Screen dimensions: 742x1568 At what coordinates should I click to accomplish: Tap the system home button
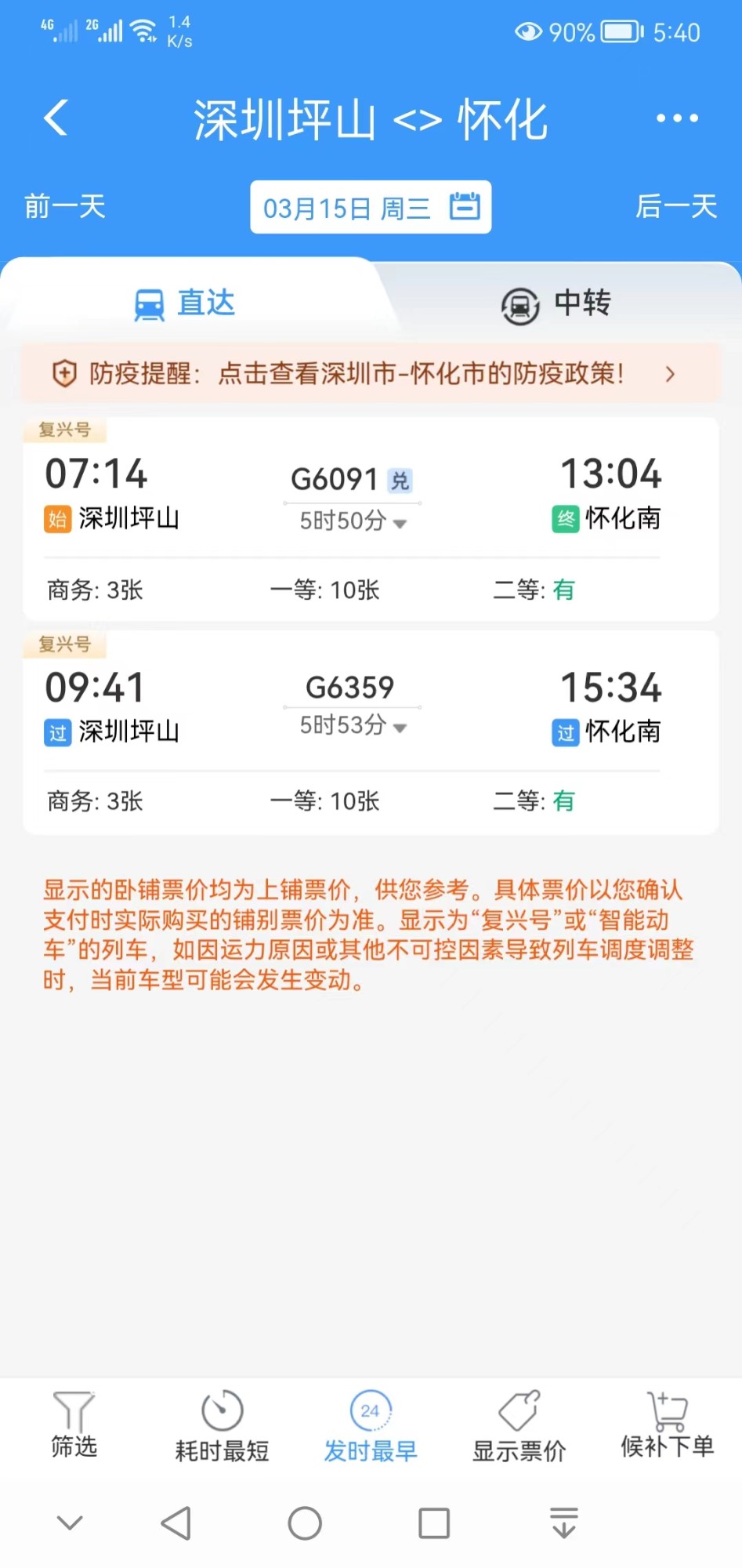click(x=305, y=1523)
